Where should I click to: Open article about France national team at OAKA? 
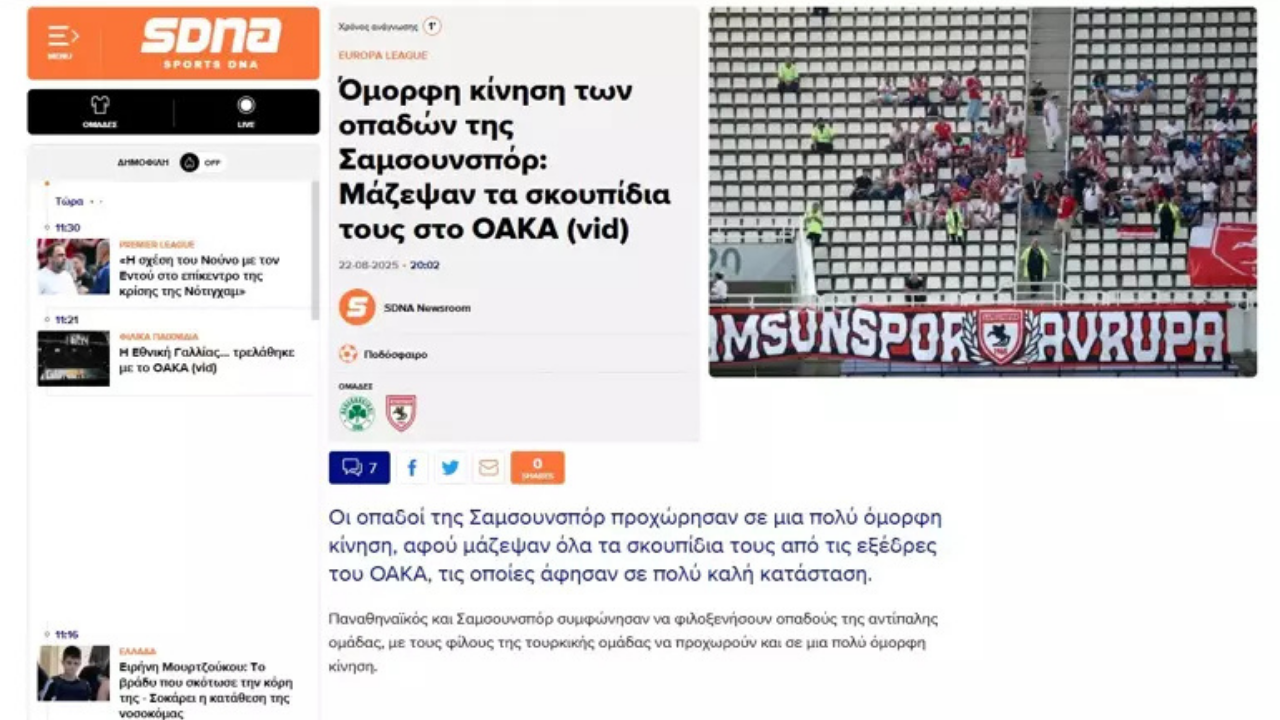click(209, 360)
